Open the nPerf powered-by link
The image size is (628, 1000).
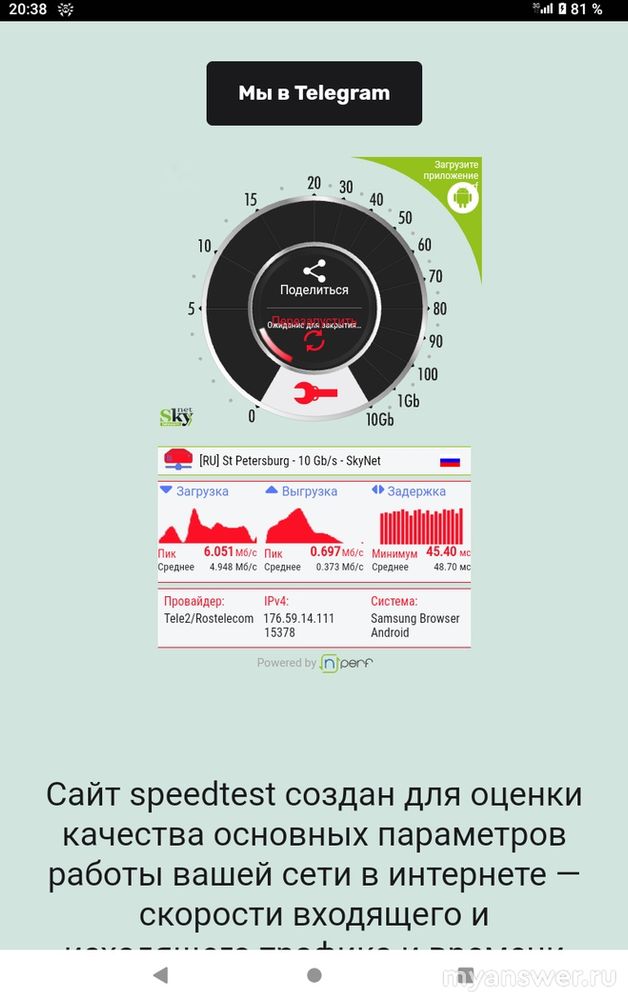(x=345, y=662)
